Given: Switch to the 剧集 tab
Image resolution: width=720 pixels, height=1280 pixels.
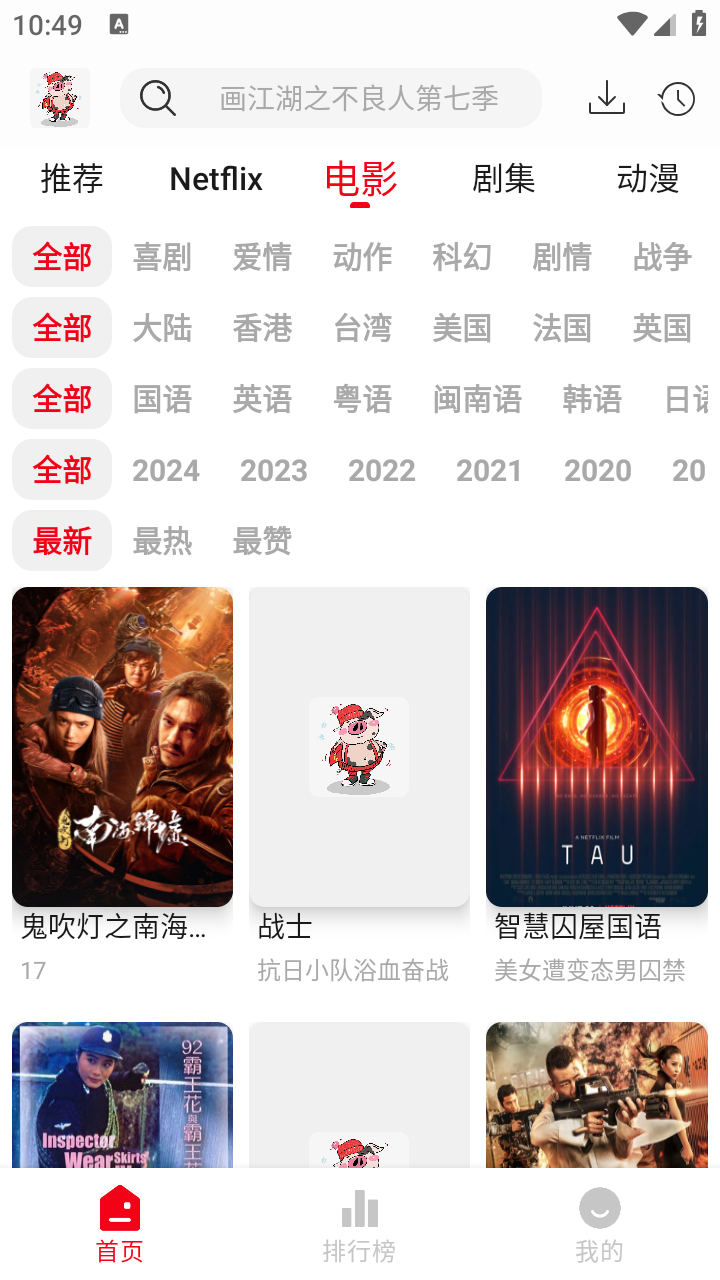Looking at the screenshot, I should point(503,178).
